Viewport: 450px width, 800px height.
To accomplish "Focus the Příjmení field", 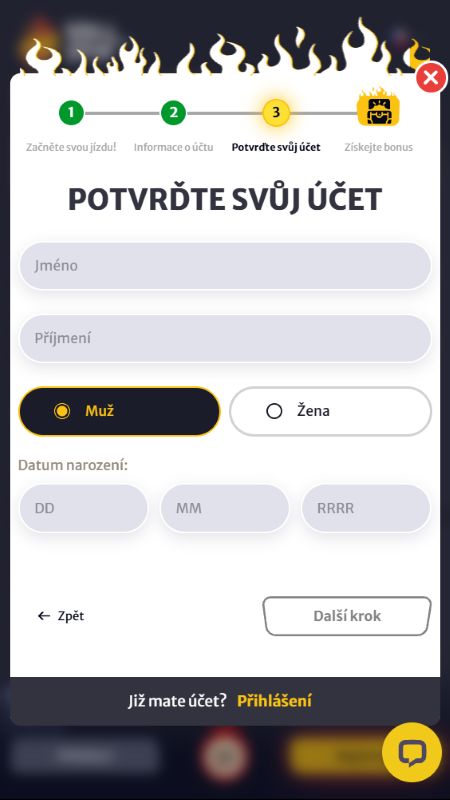I will 225,338.
